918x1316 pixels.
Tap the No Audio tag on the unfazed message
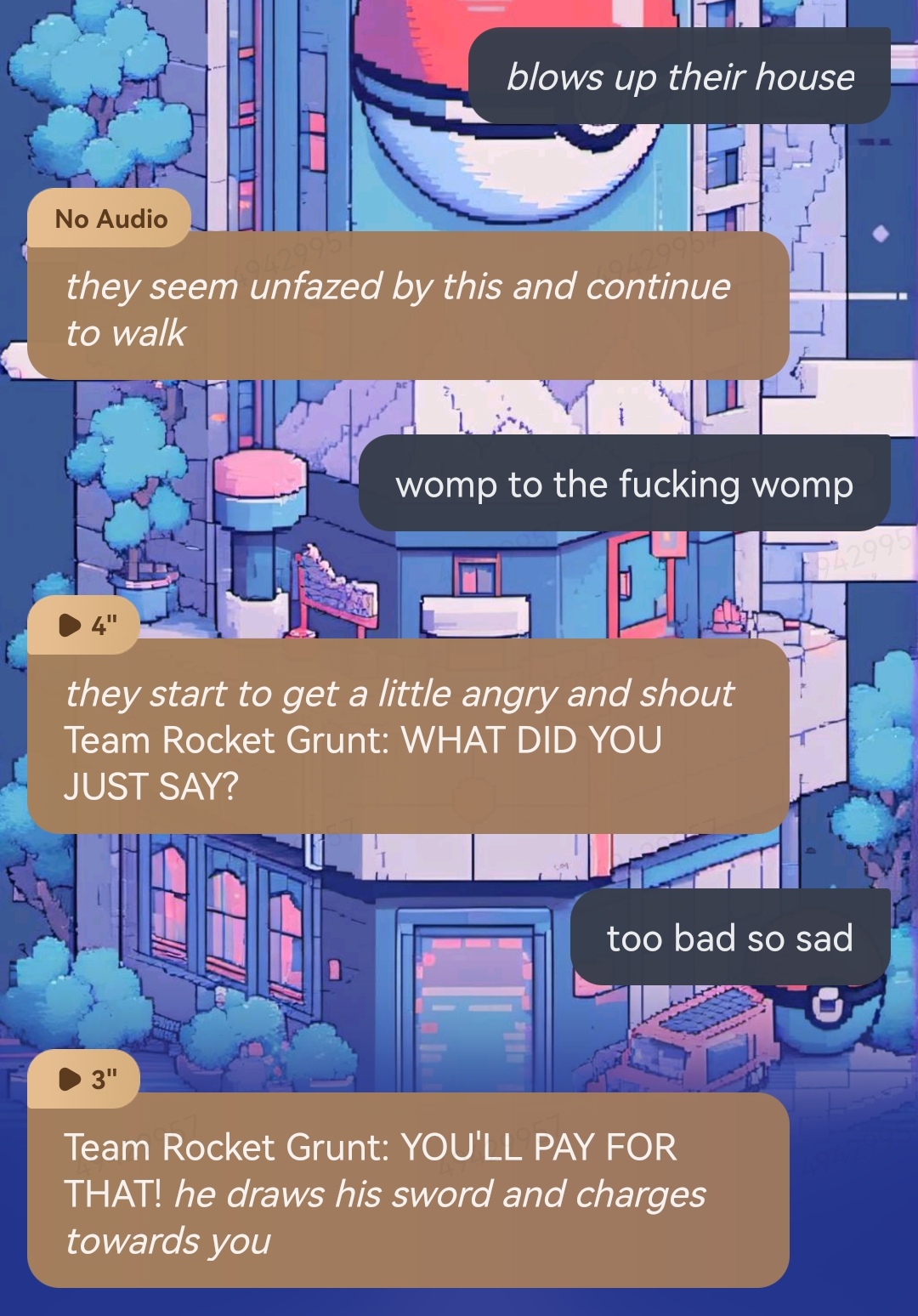tap(110, 219)
